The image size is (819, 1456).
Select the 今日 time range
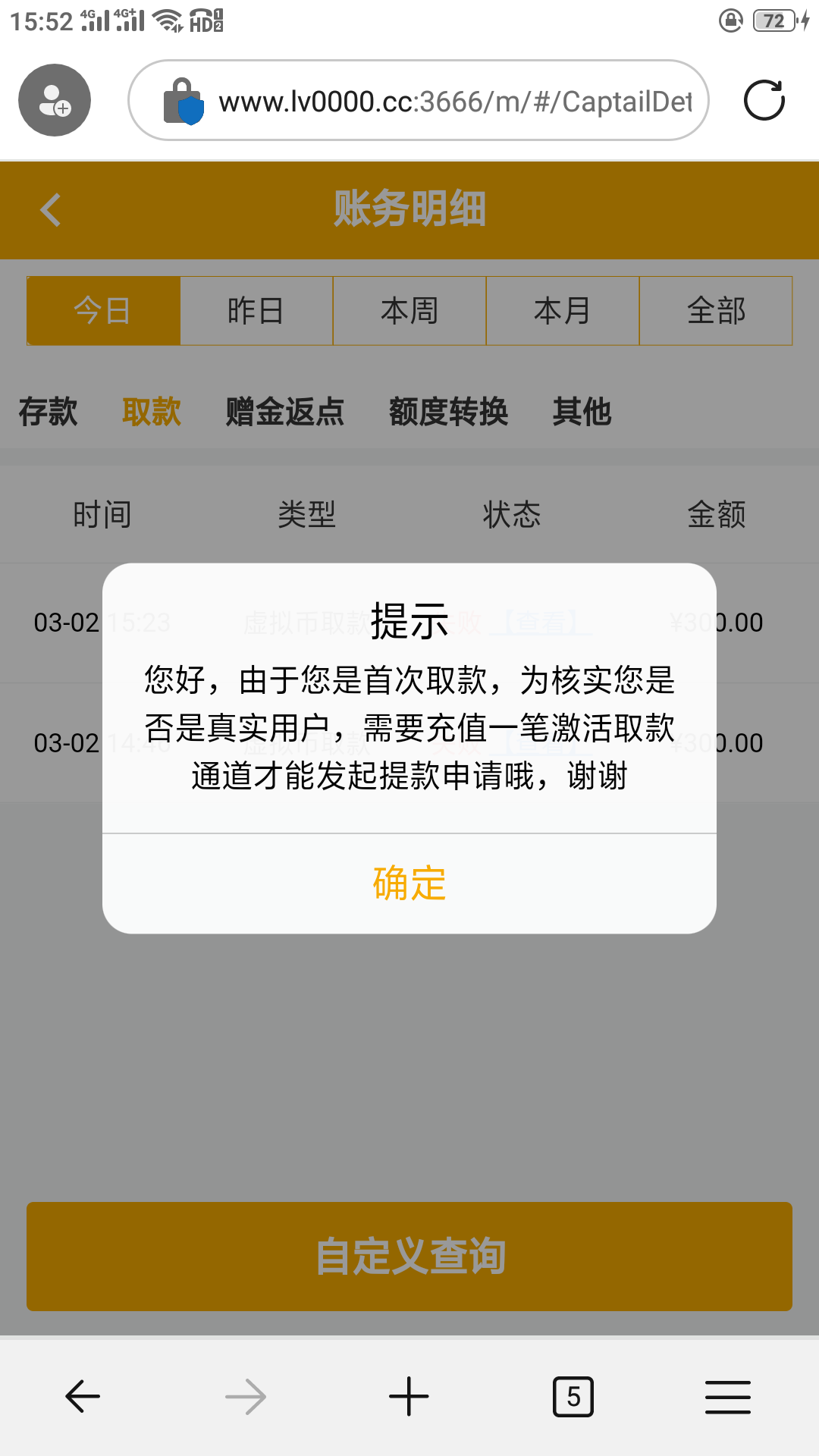point(103,311)
